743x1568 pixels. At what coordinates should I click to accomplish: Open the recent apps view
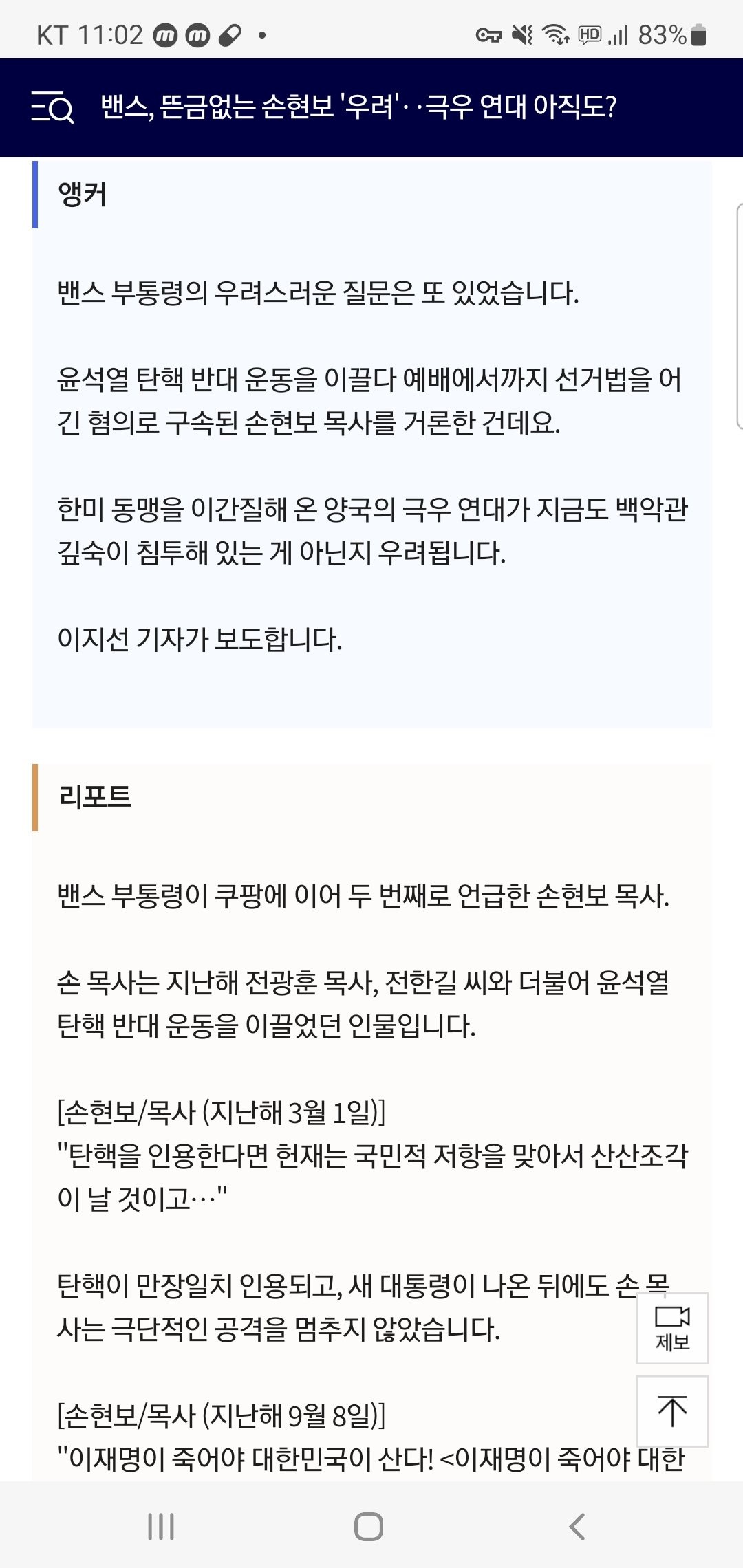[x=161, y=1526]
